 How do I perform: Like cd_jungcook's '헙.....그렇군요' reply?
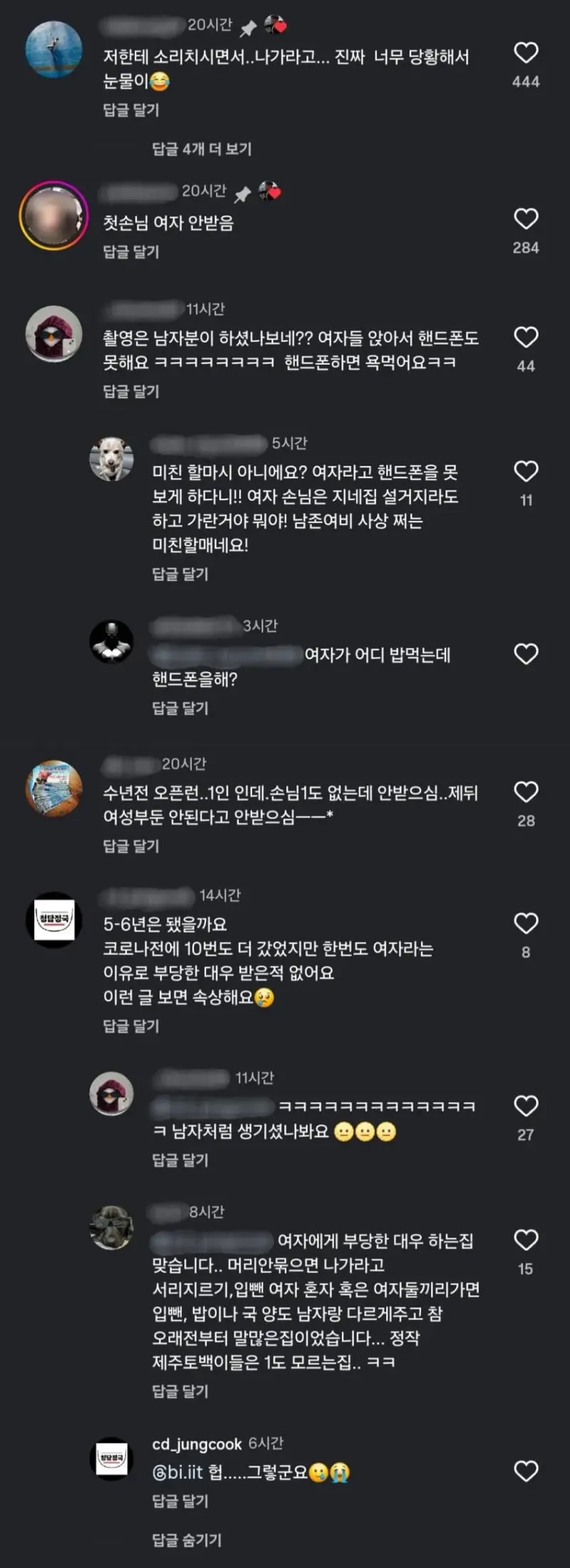pos(526,1471)
